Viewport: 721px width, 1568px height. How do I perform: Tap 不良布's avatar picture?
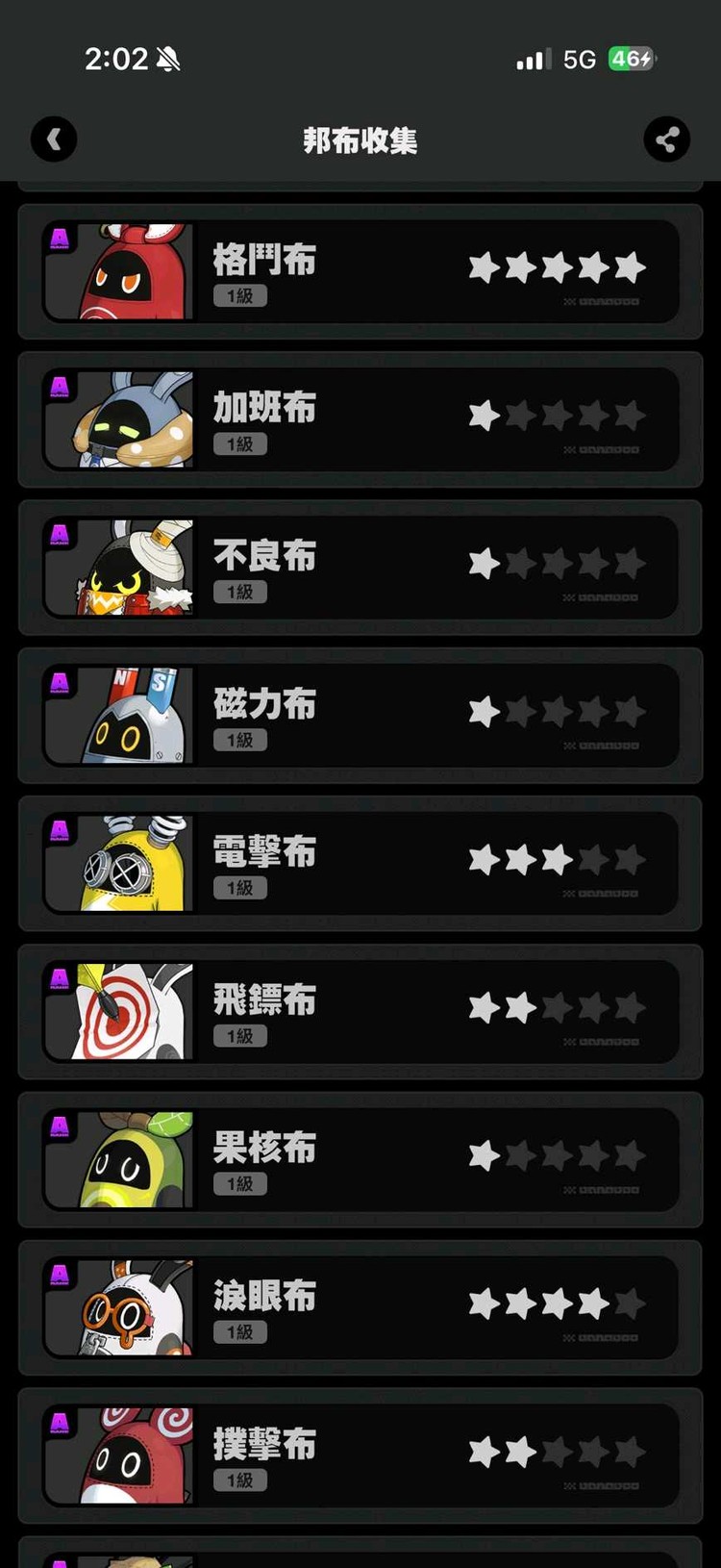coord(117,567)
